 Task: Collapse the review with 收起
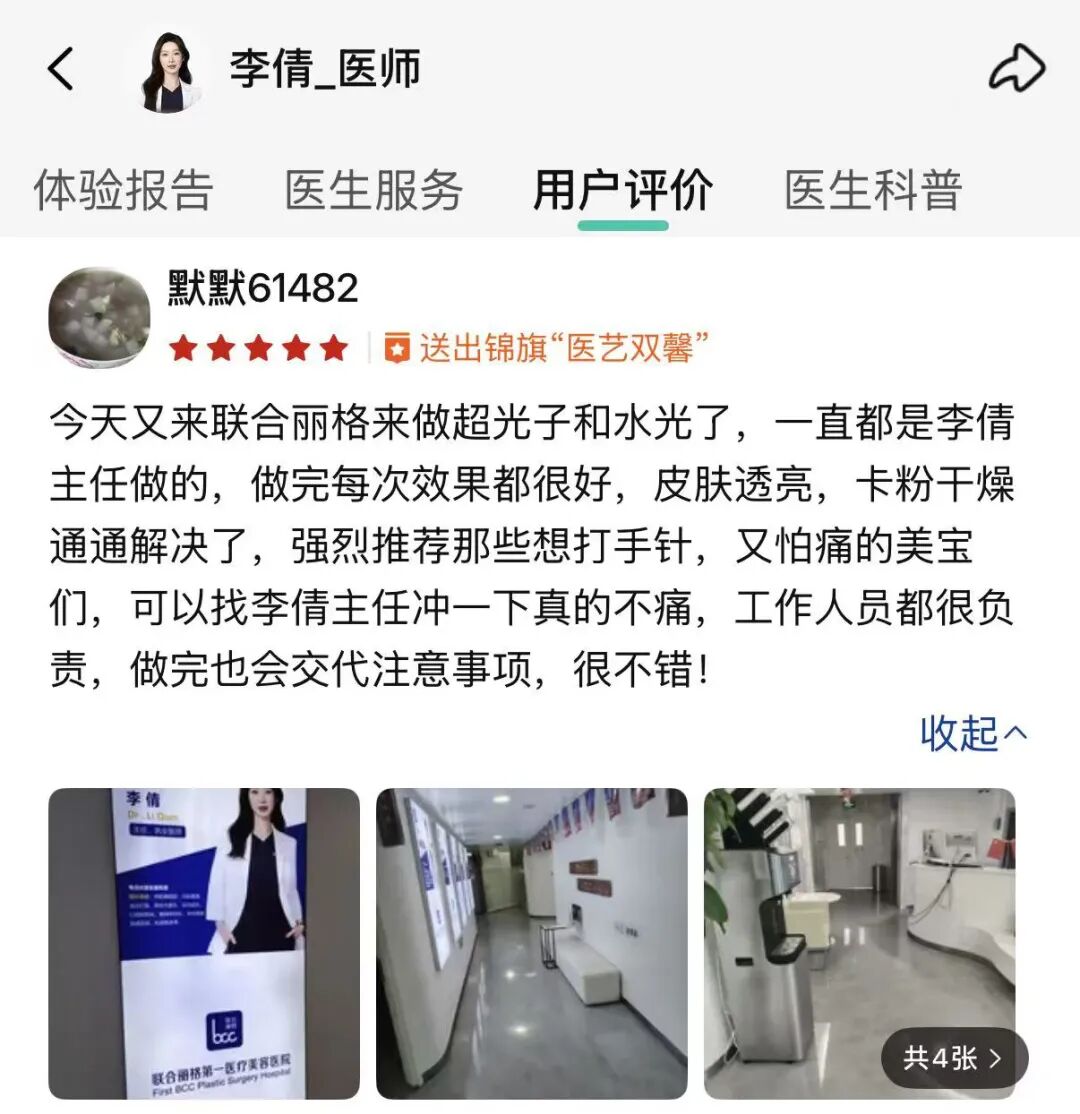coord(972,733)
